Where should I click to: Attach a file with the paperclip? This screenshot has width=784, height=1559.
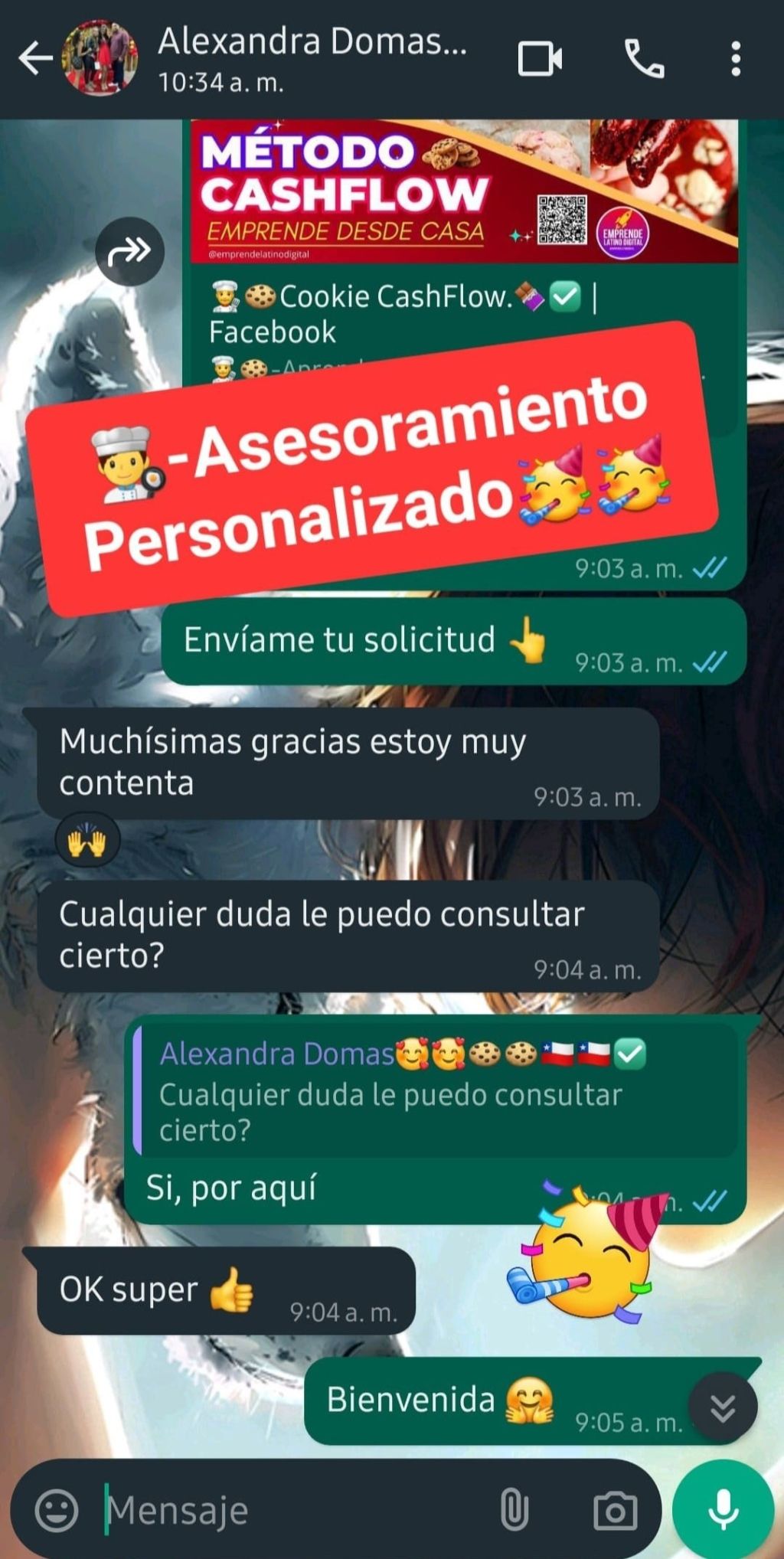[x=514, y=1510]
